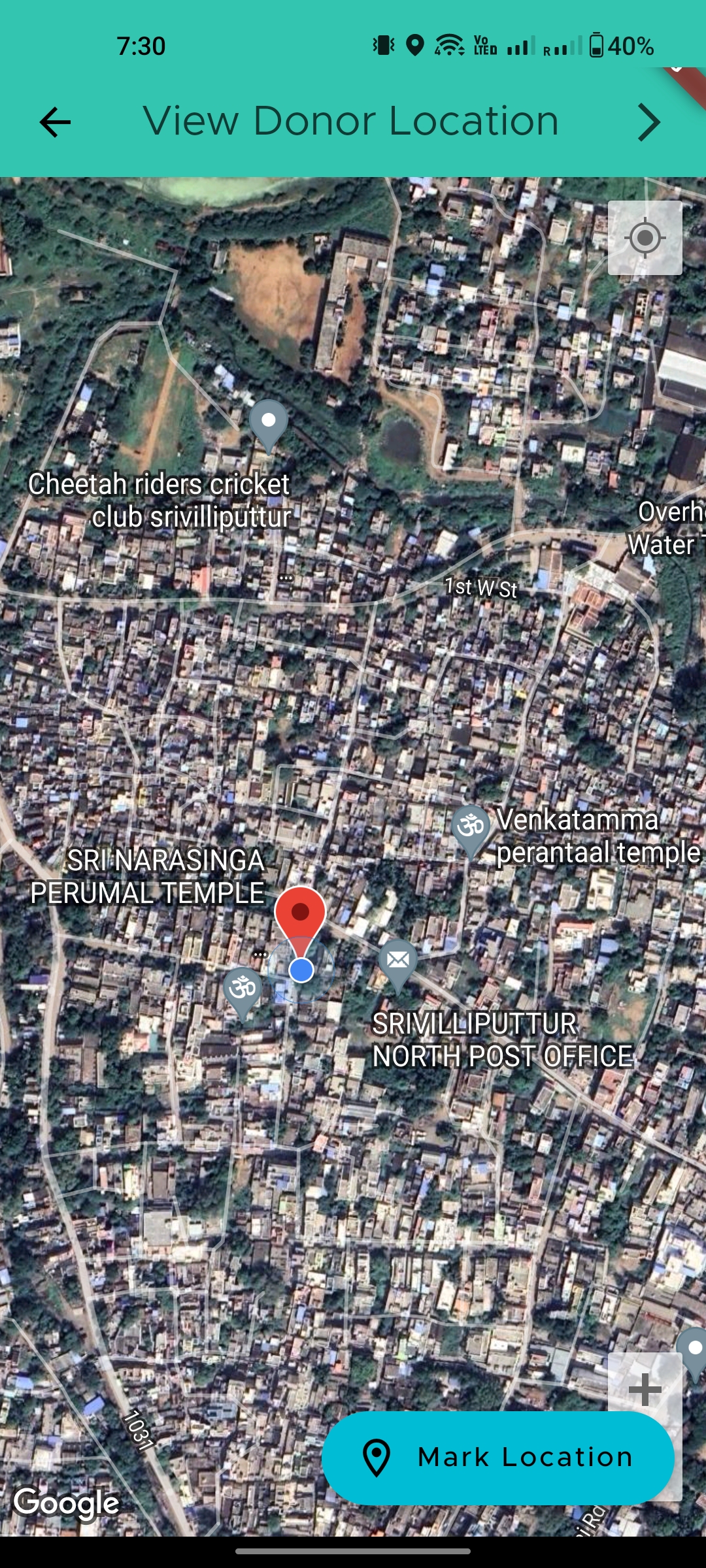Zoom in with the plus button
The image size is (706, 1568).
[x=645, y=1388]
